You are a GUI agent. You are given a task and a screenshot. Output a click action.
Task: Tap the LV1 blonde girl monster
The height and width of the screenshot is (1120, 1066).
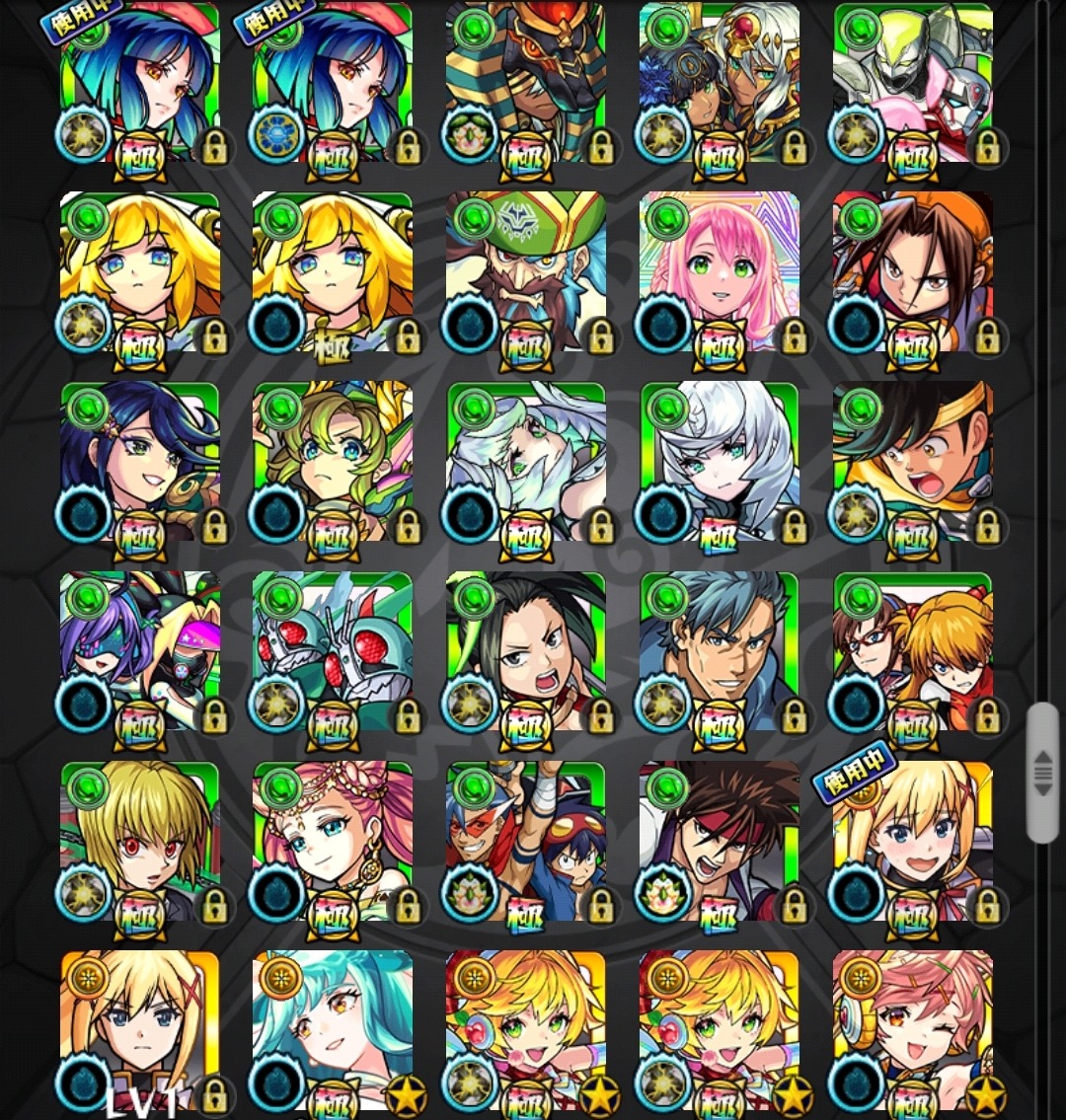point(139,1031)
